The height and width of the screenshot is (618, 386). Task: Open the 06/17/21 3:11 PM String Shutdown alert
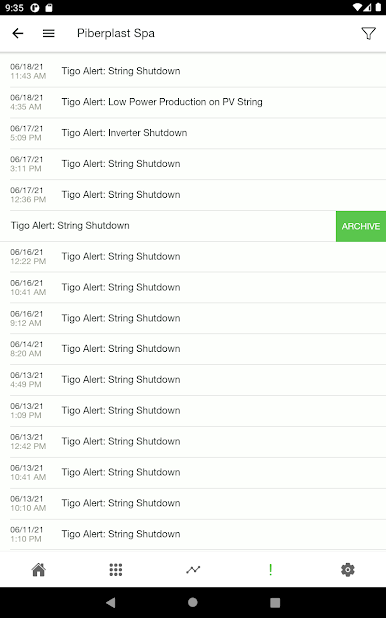(193, 164)
